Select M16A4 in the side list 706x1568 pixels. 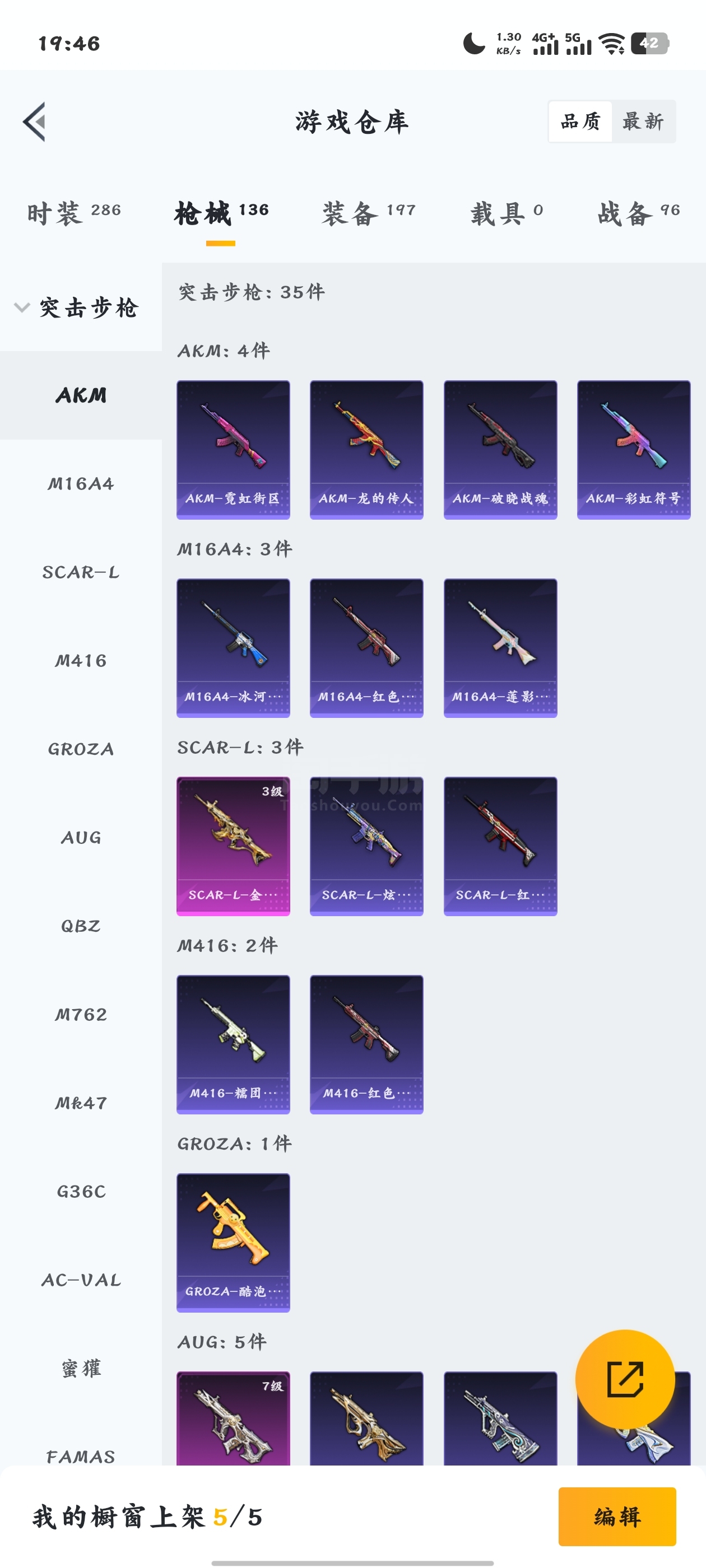(x=81, y=484)
